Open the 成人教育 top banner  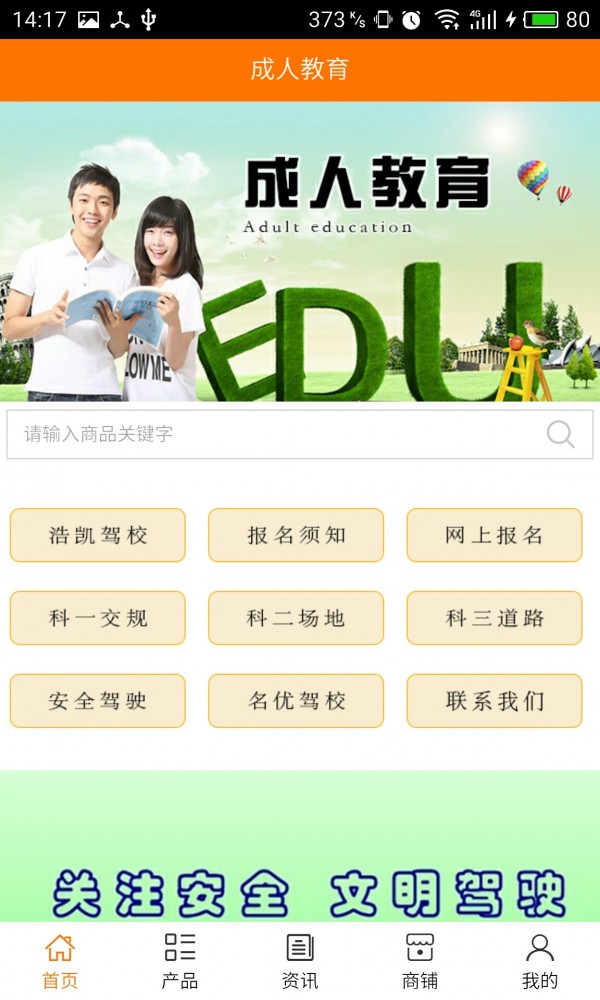300,251
